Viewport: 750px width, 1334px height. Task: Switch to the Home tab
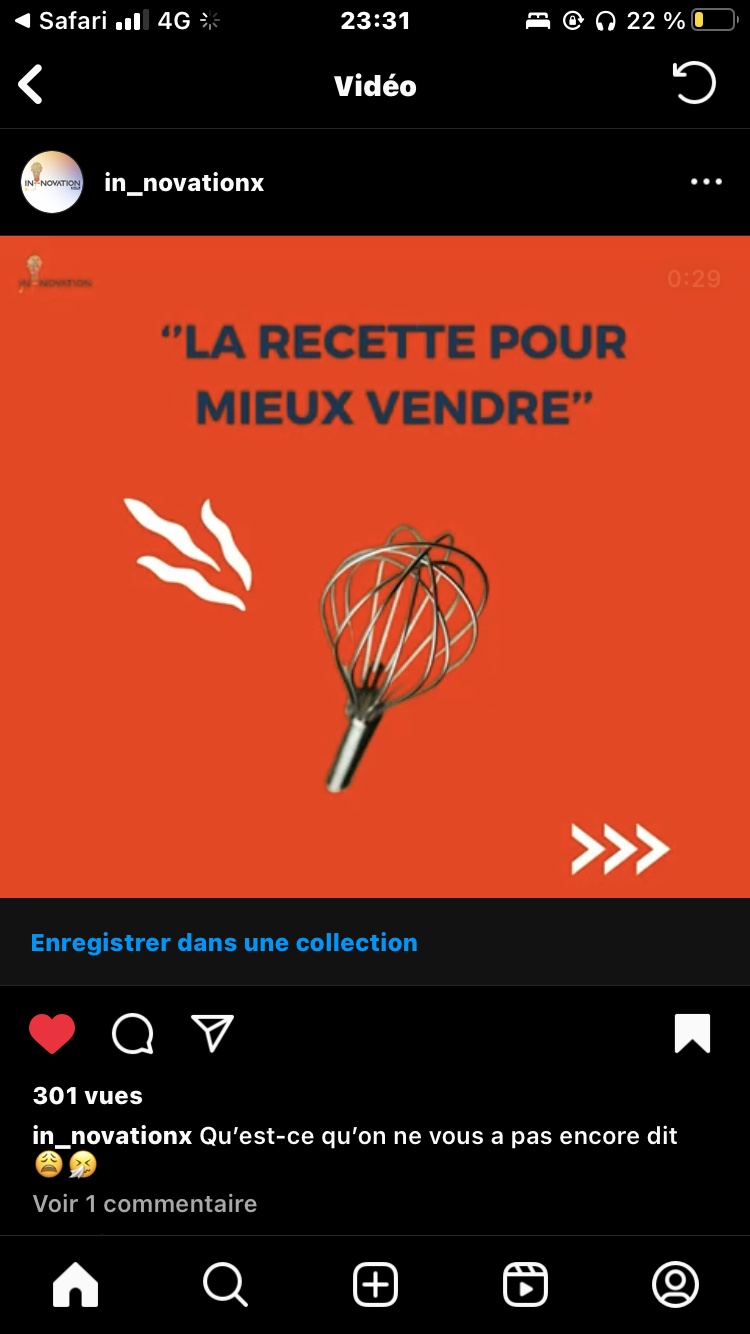click(76, 1284)
